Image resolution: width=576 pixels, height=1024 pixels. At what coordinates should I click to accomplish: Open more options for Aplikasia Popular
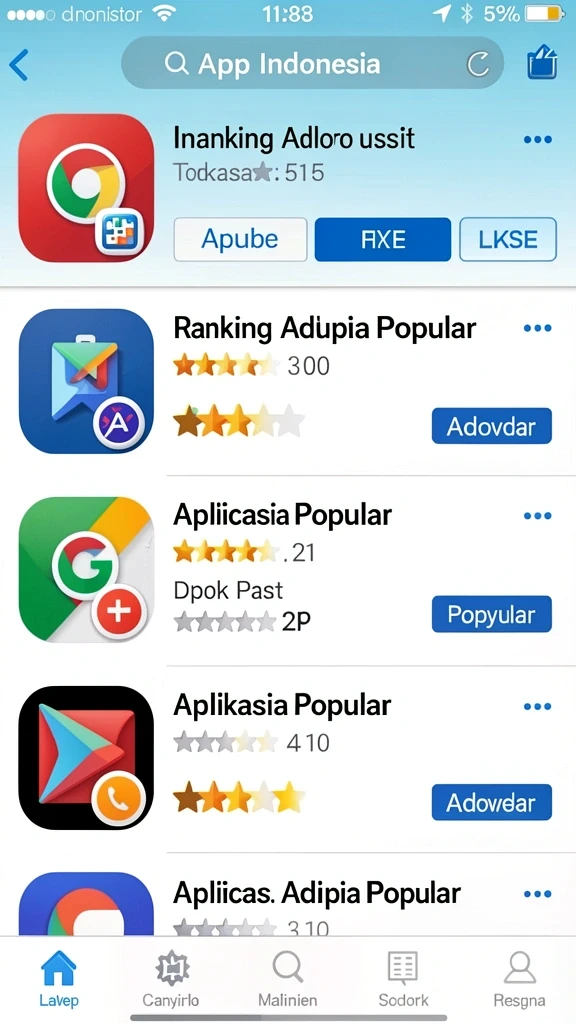537,707
